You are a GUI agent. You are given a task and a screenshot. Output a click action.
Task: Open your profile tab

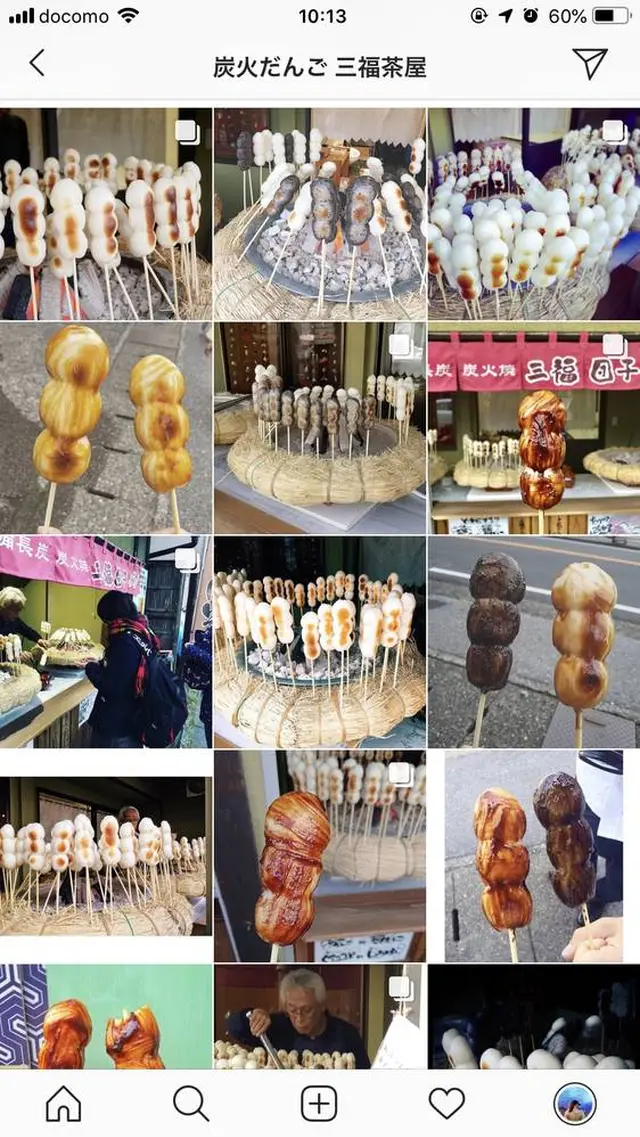(x=575, y=1103)
